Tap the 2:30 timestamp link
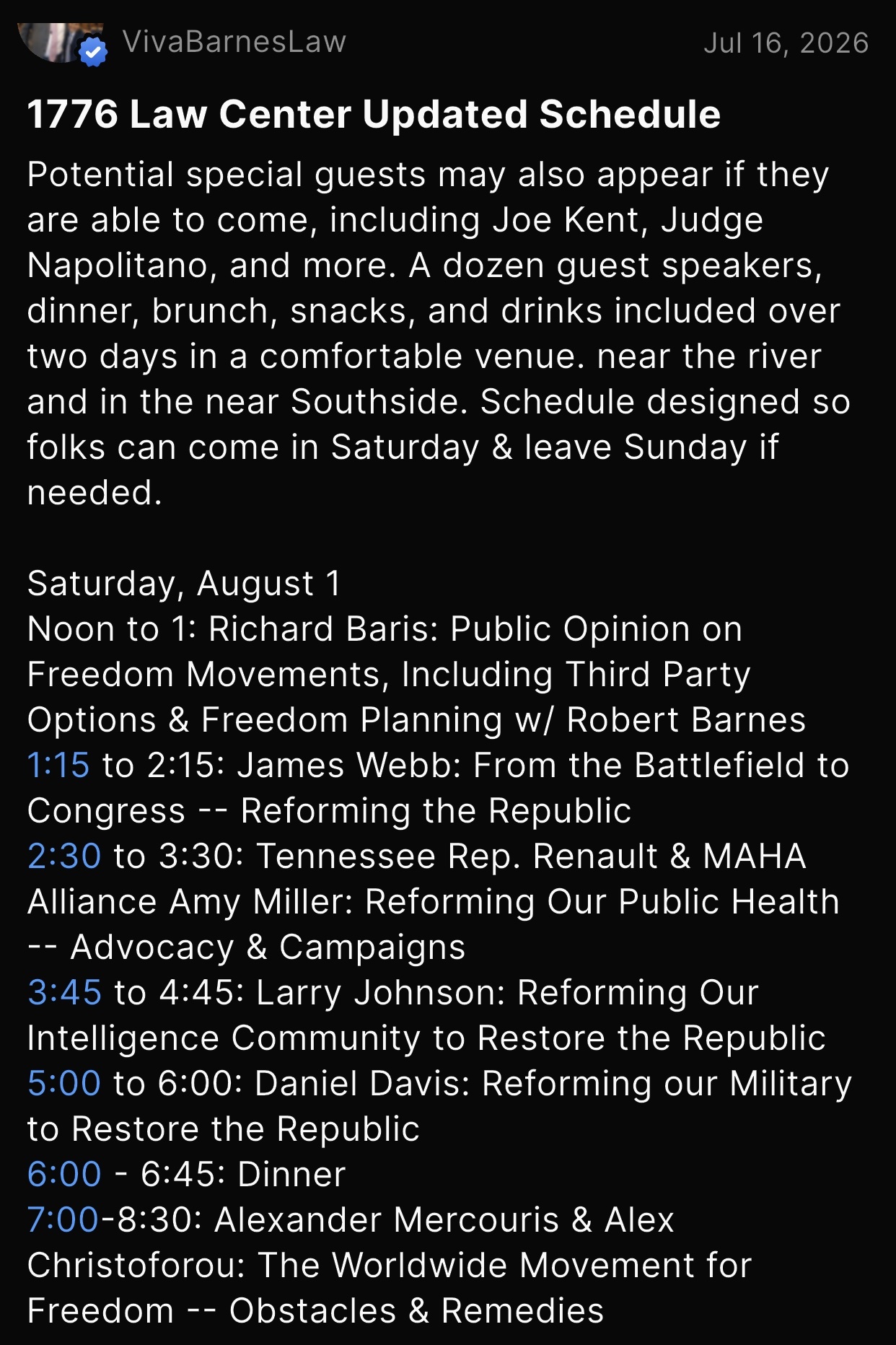896x1345 pixels. point(64,856)
